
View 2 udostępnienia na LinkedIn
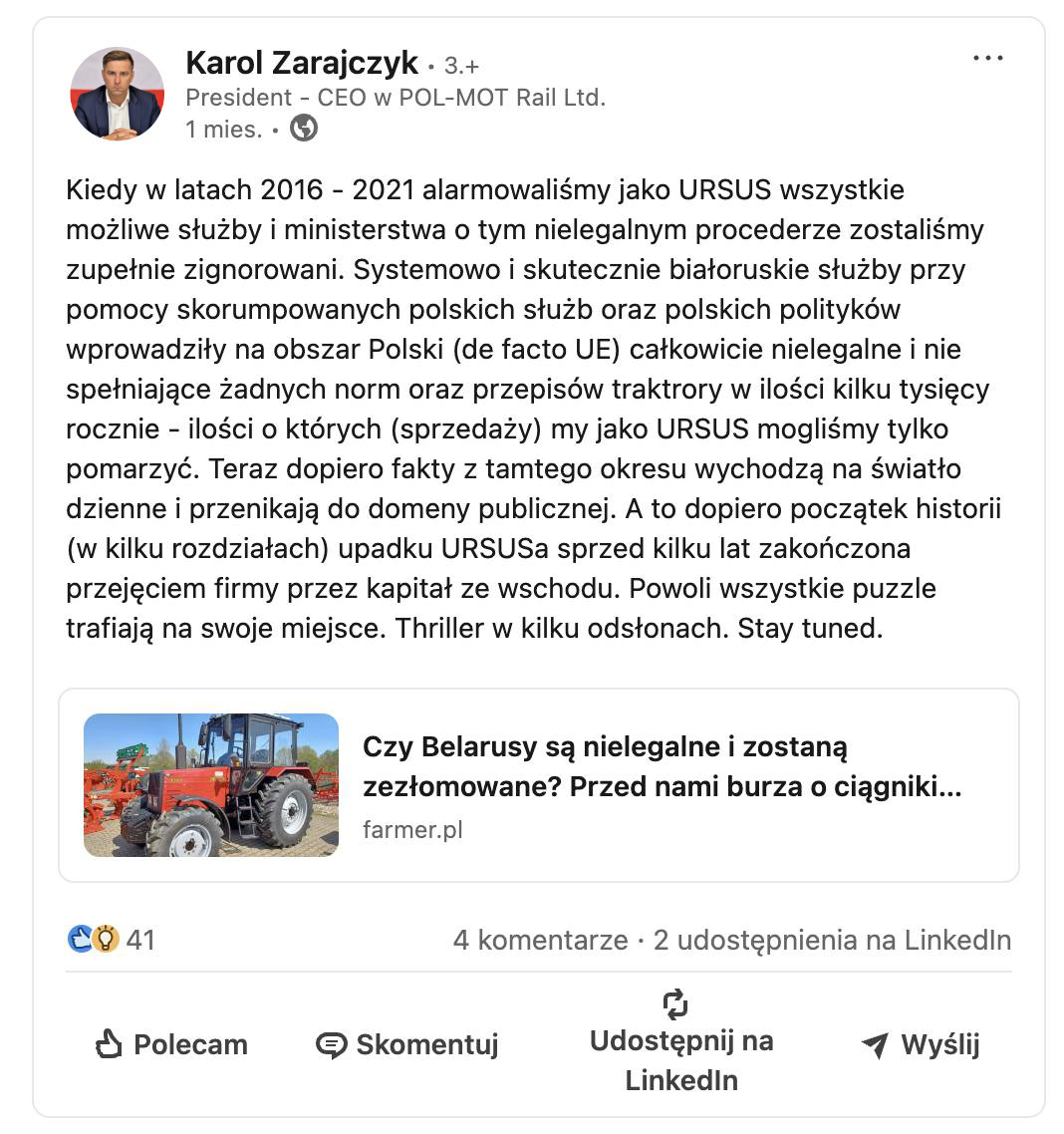click(832, 940)
